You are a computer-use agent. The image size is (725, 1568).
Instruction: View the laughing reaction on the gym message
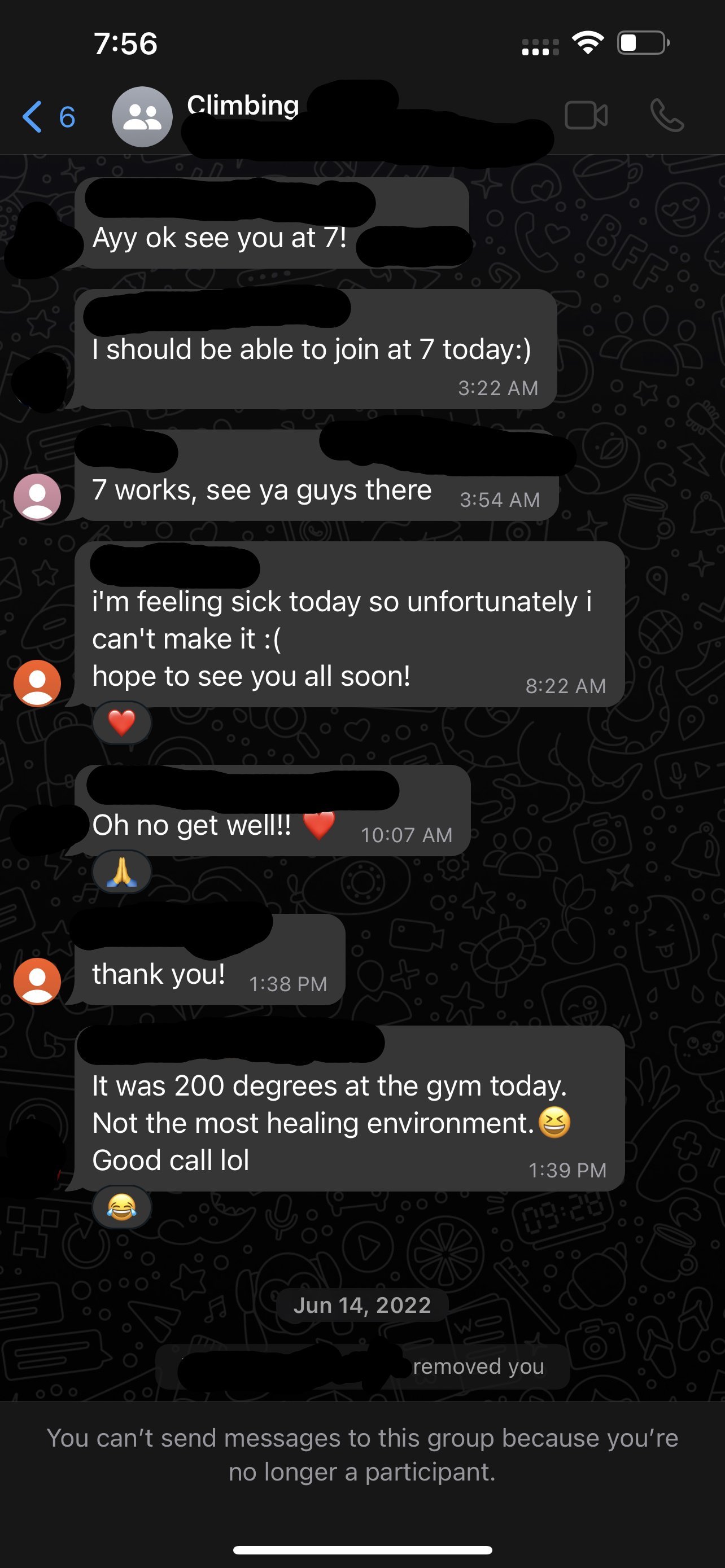pos(122,1206)
